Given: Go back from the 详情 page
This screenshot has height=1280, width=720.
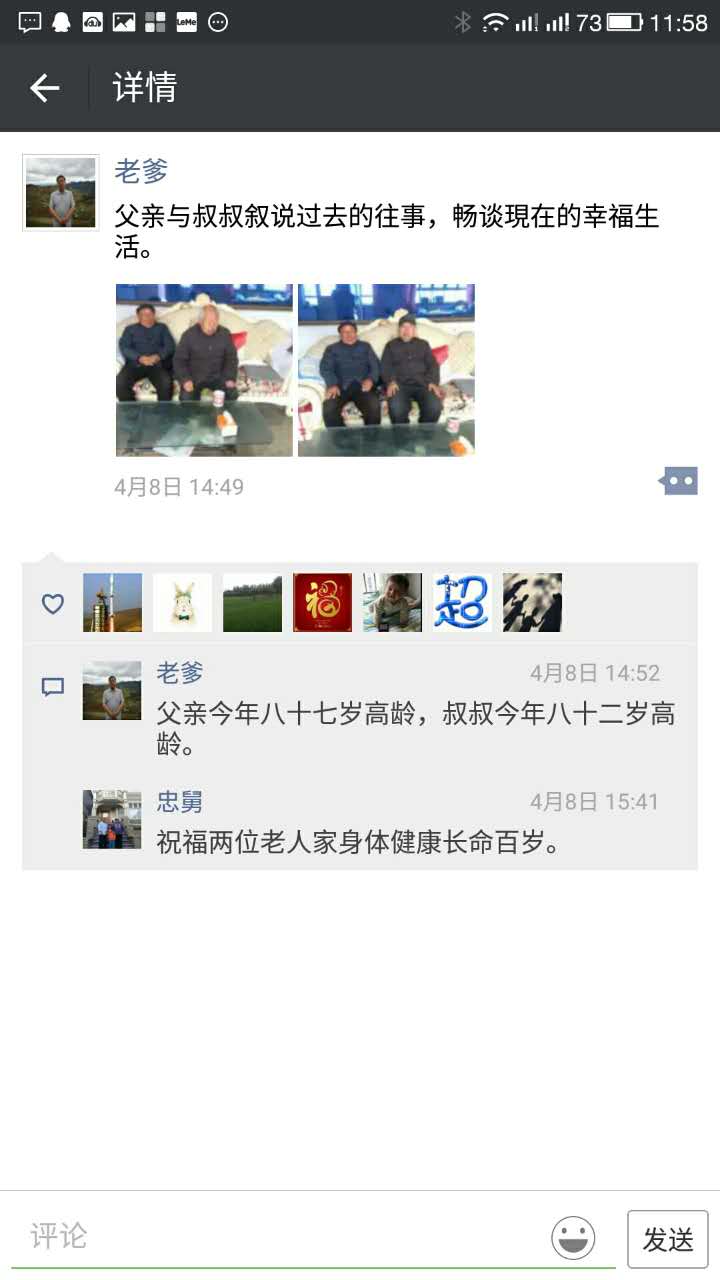Looking at the screenshot, I should (45, 88).
